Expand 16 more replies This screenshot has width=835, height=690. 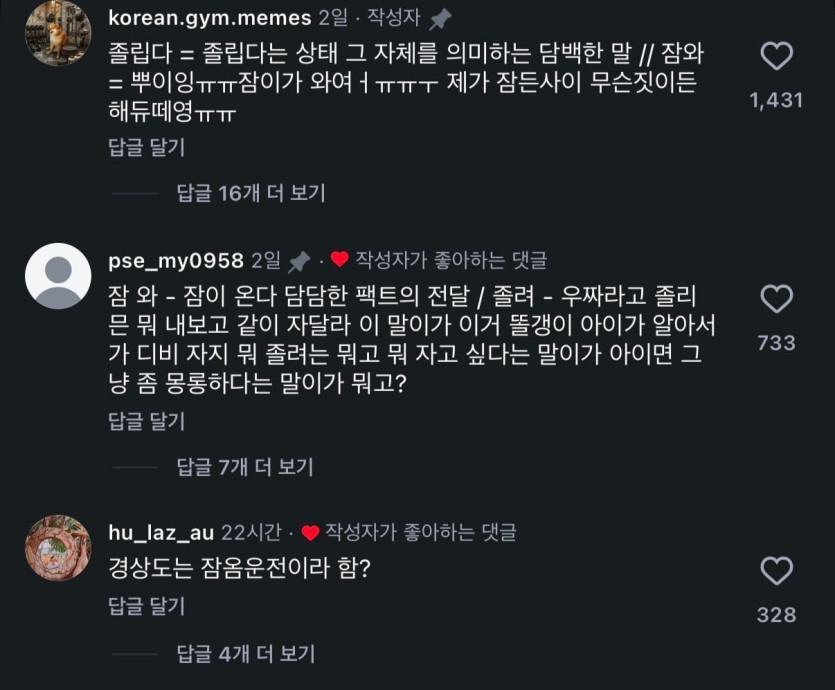click(250, 193)
